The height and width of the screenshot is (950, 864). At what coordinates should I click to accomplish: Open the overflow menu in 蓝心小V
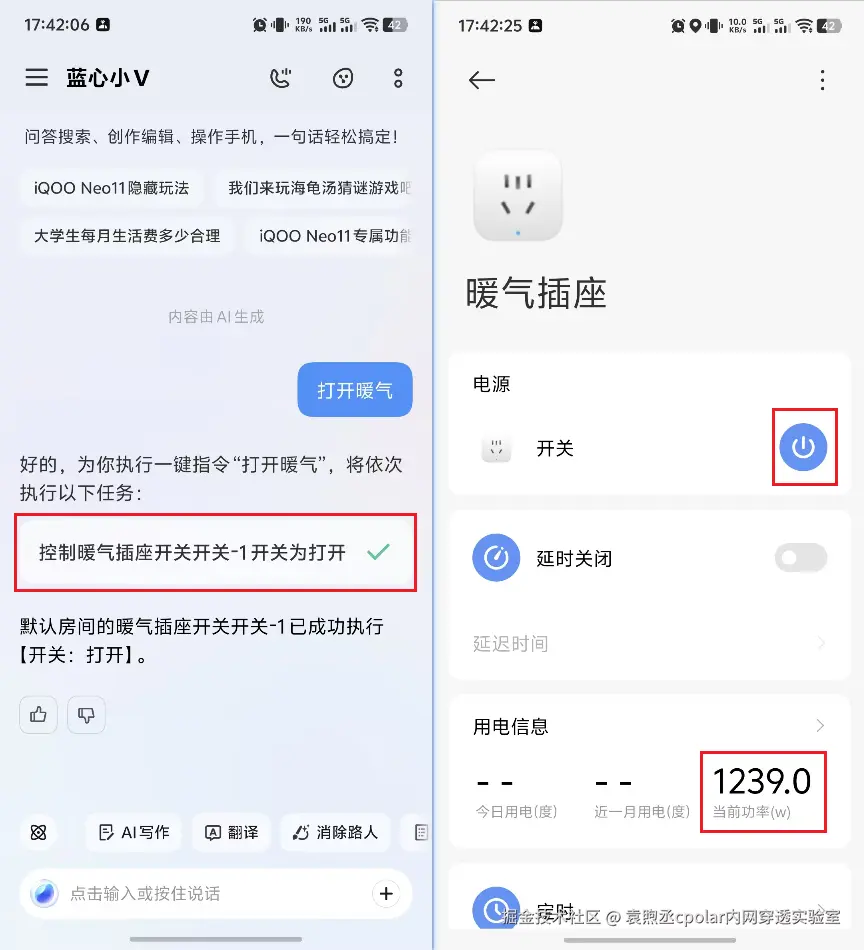[x=398, y=78]
